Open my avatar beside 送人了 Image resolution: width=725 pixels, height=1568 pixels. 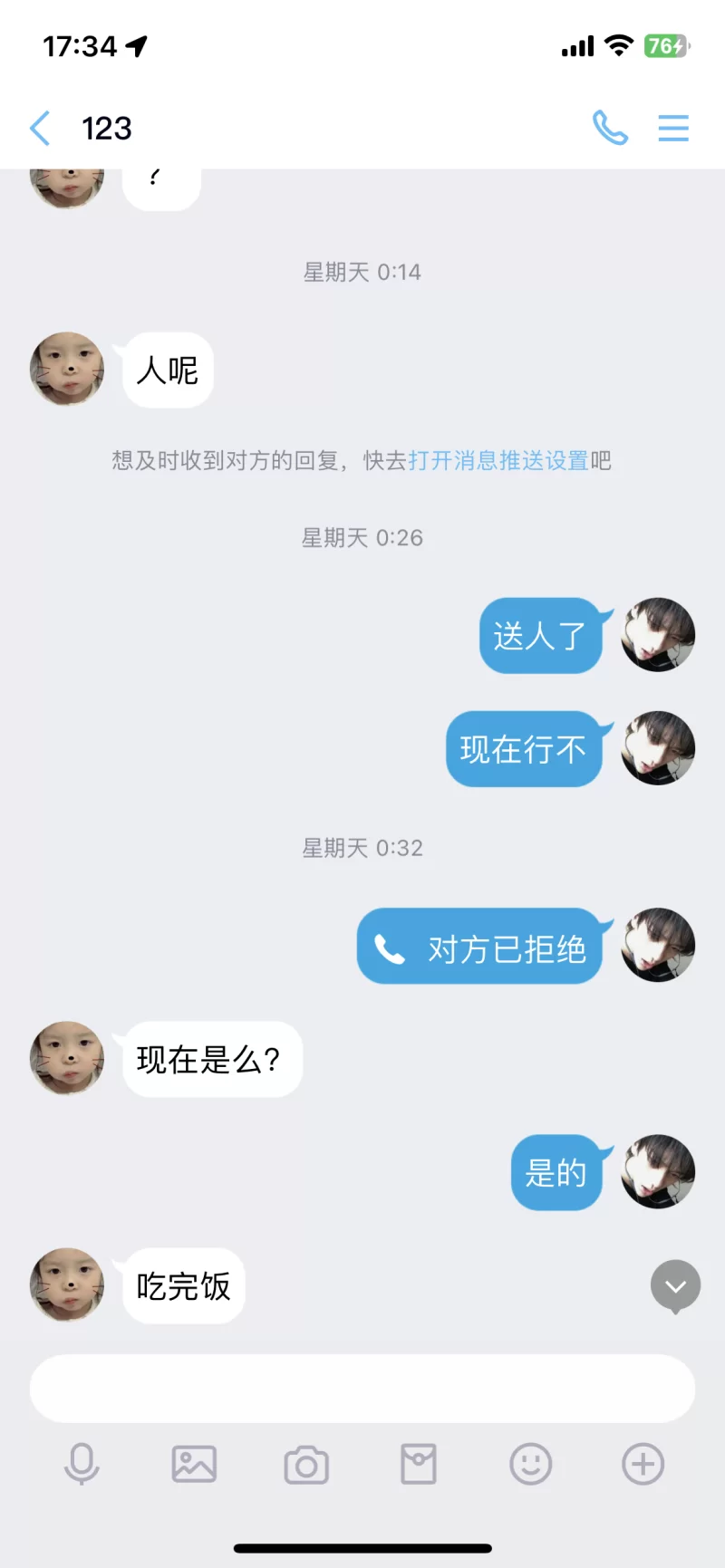click(658, 634)
